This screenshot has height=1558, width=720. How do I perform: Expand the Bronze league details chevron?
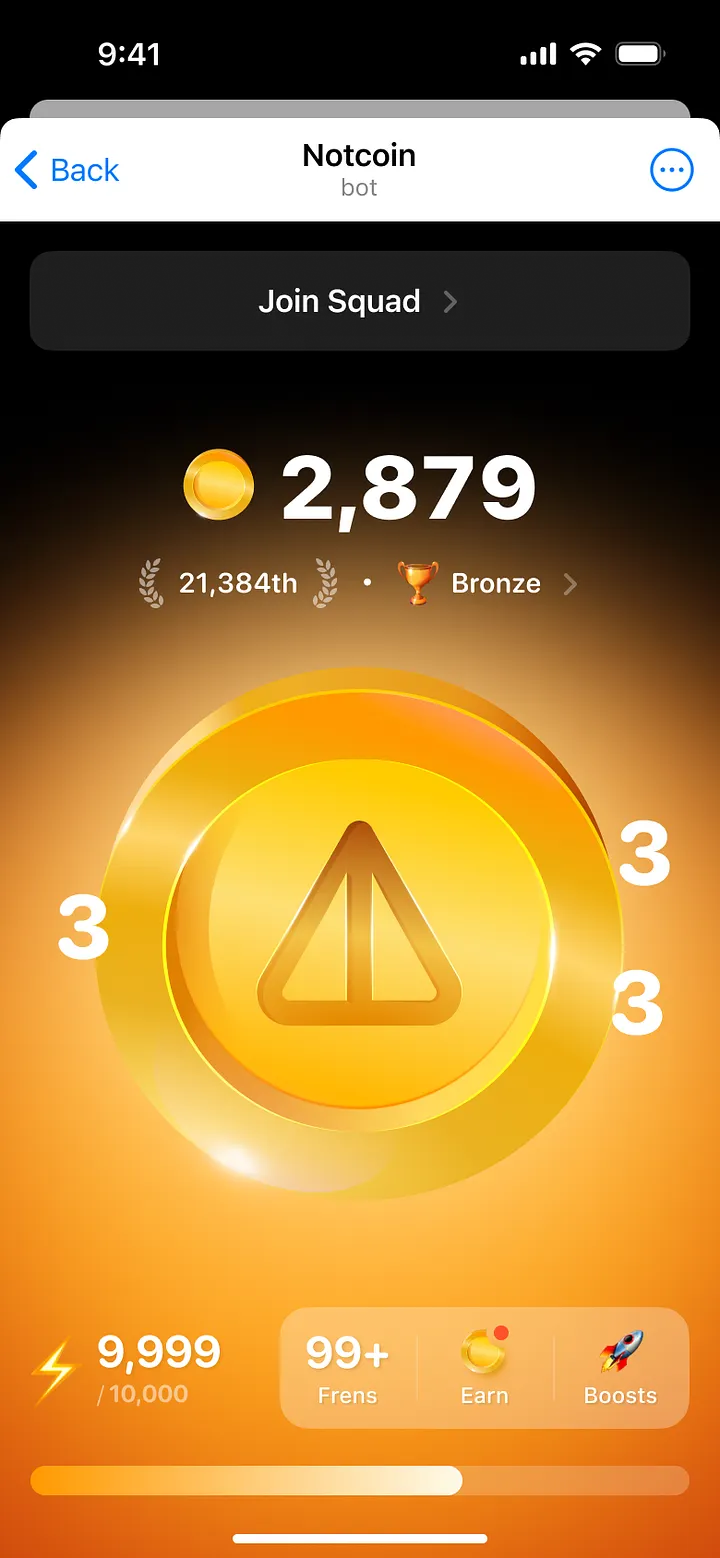click(x=570, y=583)
